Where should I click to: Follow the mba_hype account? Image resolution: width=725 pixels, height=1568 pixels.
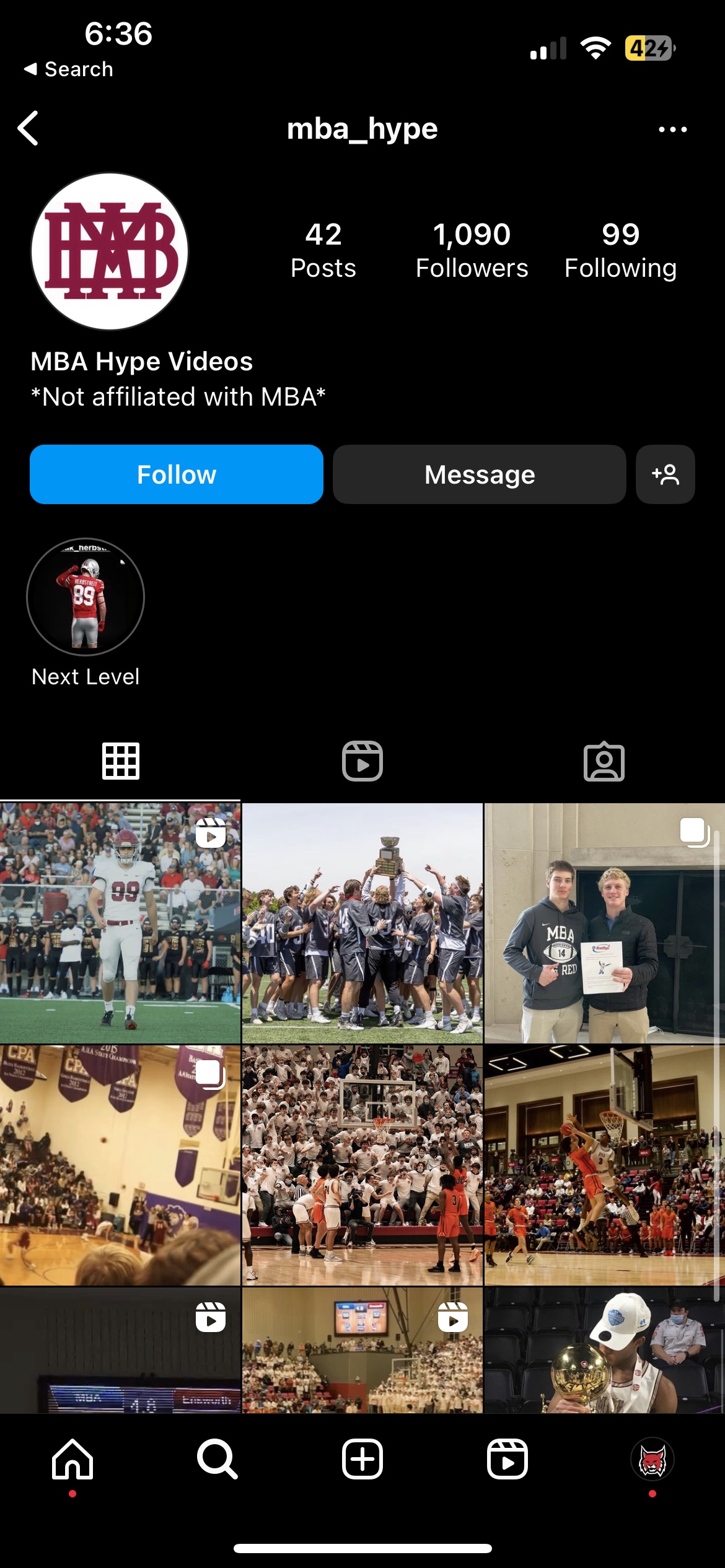point(177,474)
